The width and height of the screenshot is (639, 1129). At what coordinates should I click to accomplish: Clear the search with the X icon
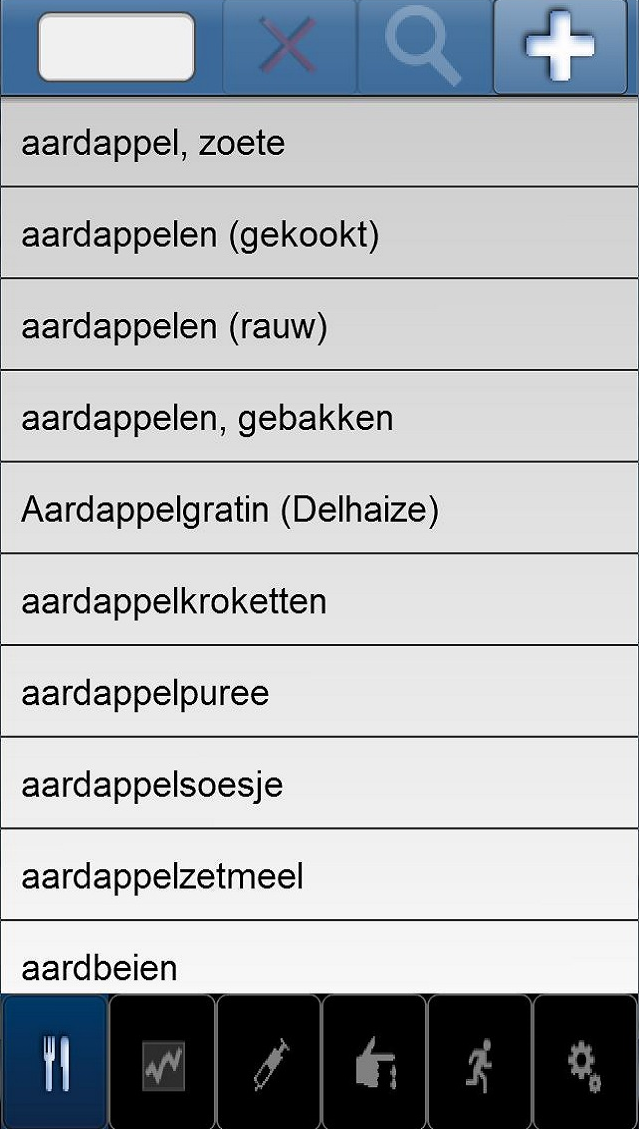(289, 47)
